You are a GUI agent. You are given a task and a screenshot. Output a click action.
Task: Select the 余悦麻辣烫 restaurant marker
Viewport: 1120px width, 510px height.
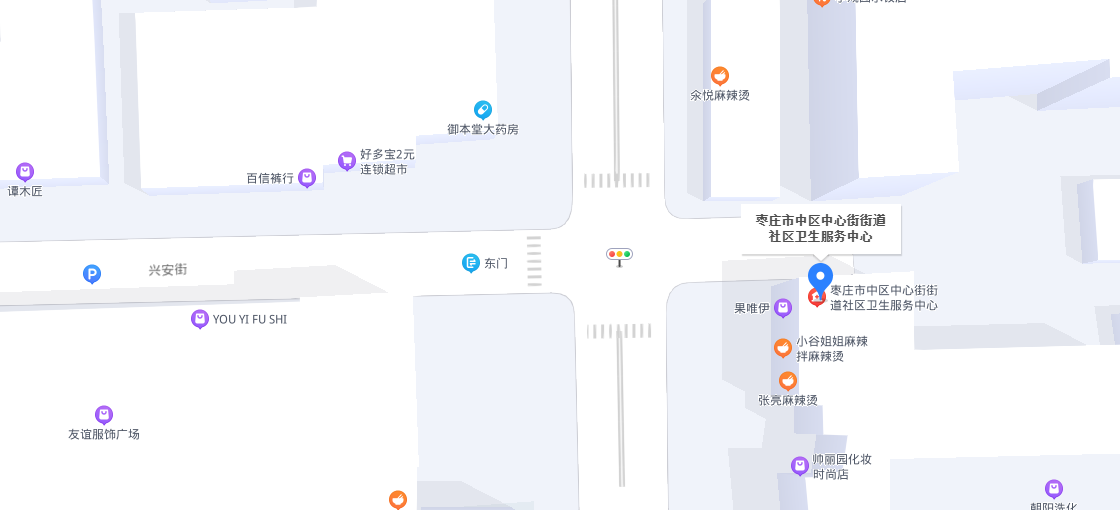pos(719,76)
